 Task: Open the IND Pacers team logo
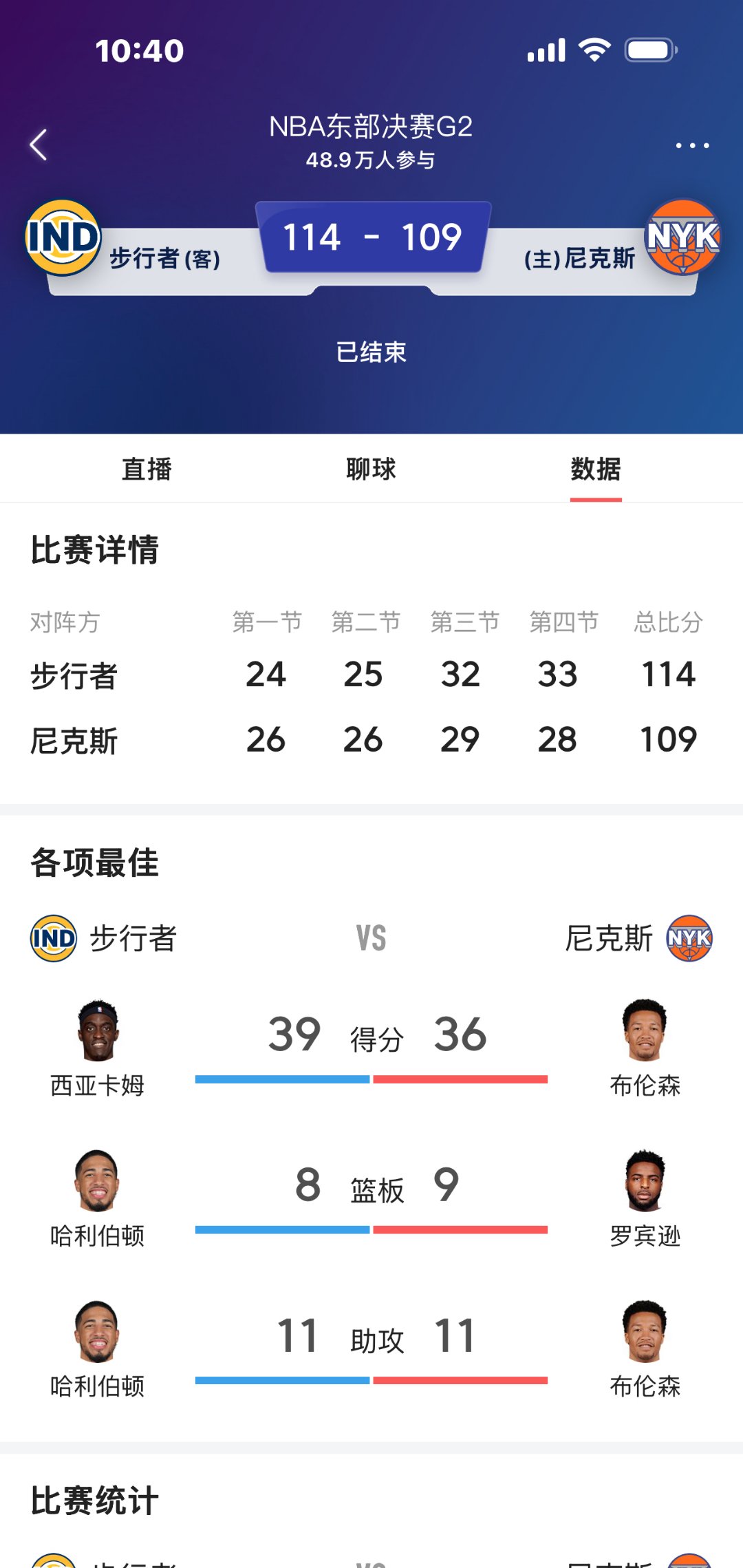pos(63,237)
